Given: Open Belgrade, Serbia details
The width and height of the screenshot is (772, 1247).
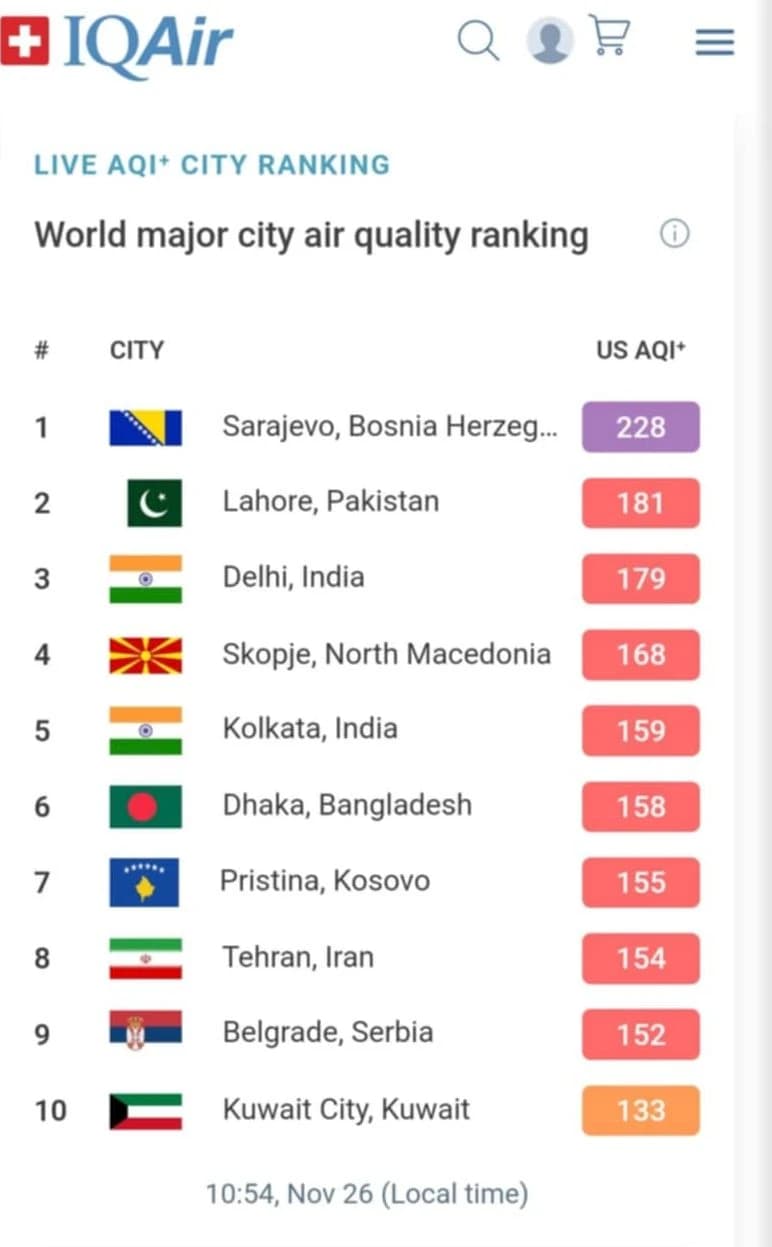Looking at the screenshot, I should (366, 1033).
